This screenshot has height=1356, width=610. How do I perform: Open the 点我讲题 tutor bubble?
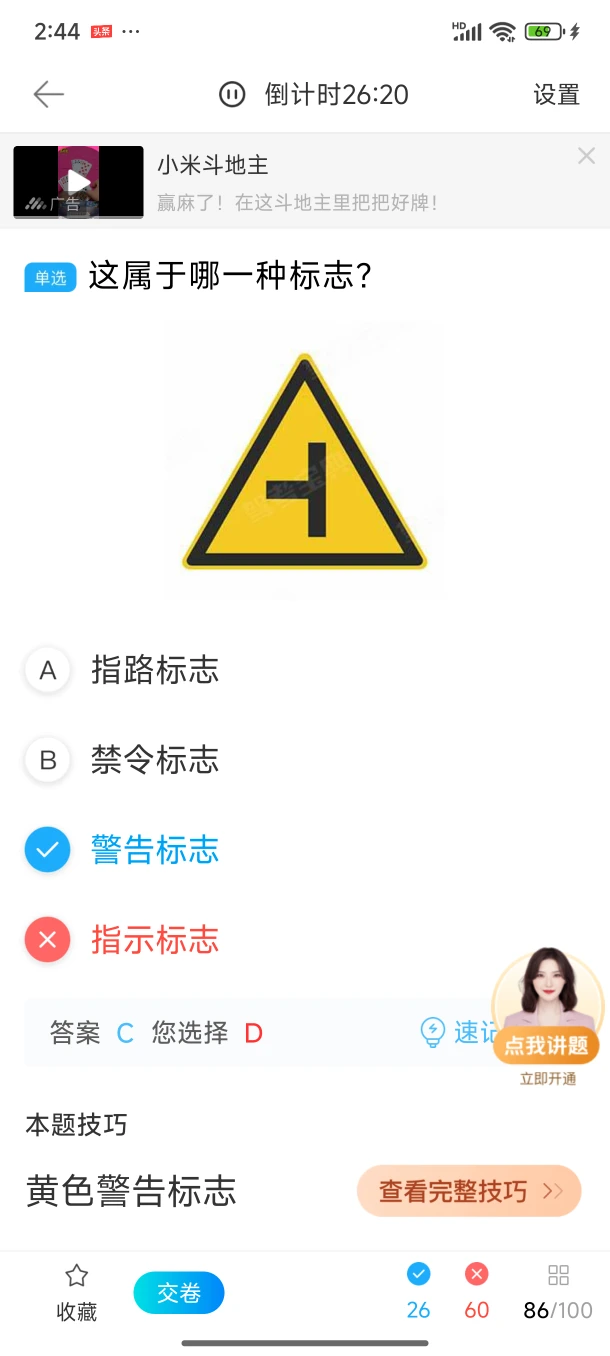coord(548,1012)
